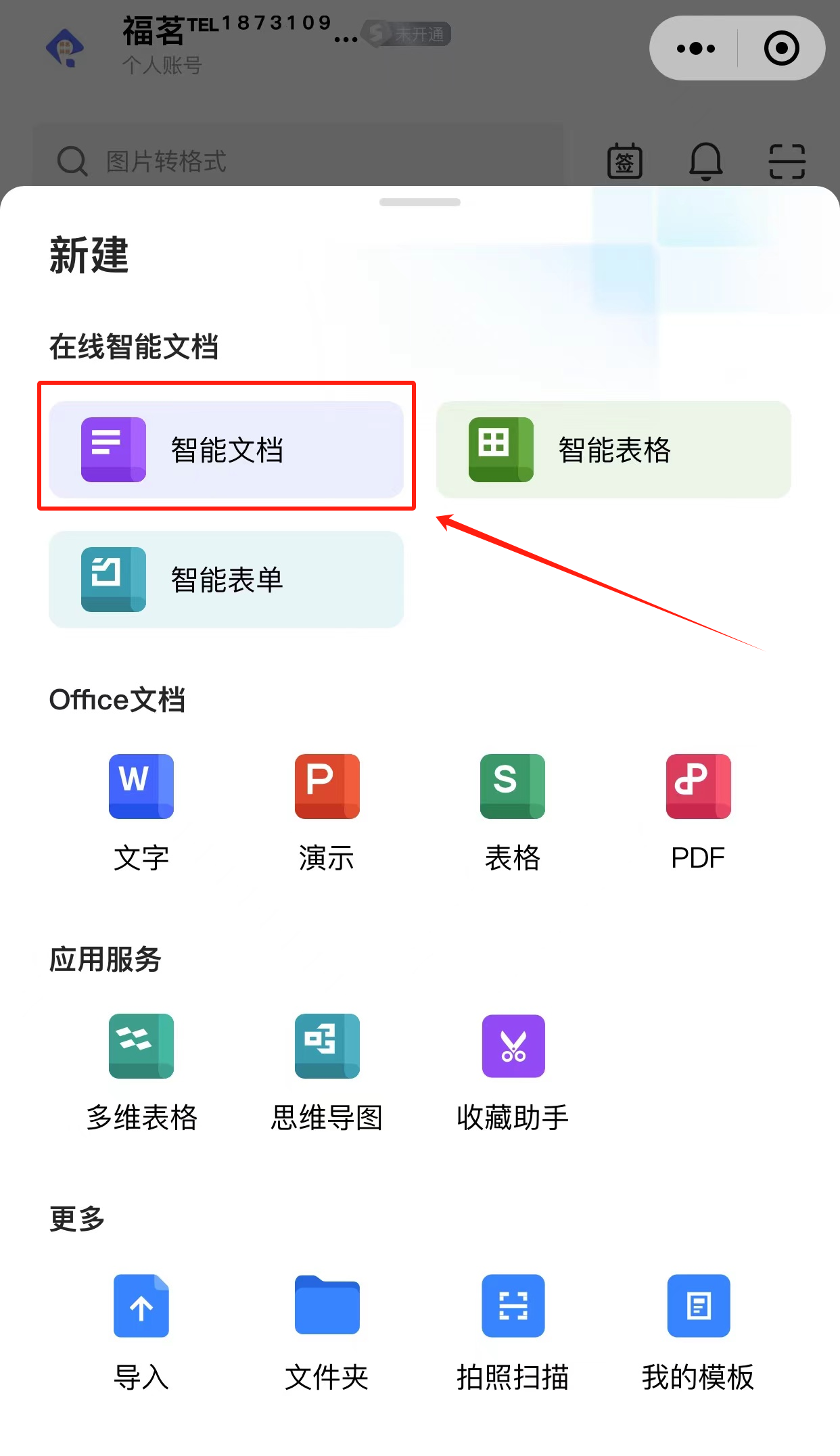Create a new 智能文档

(226, 450)
